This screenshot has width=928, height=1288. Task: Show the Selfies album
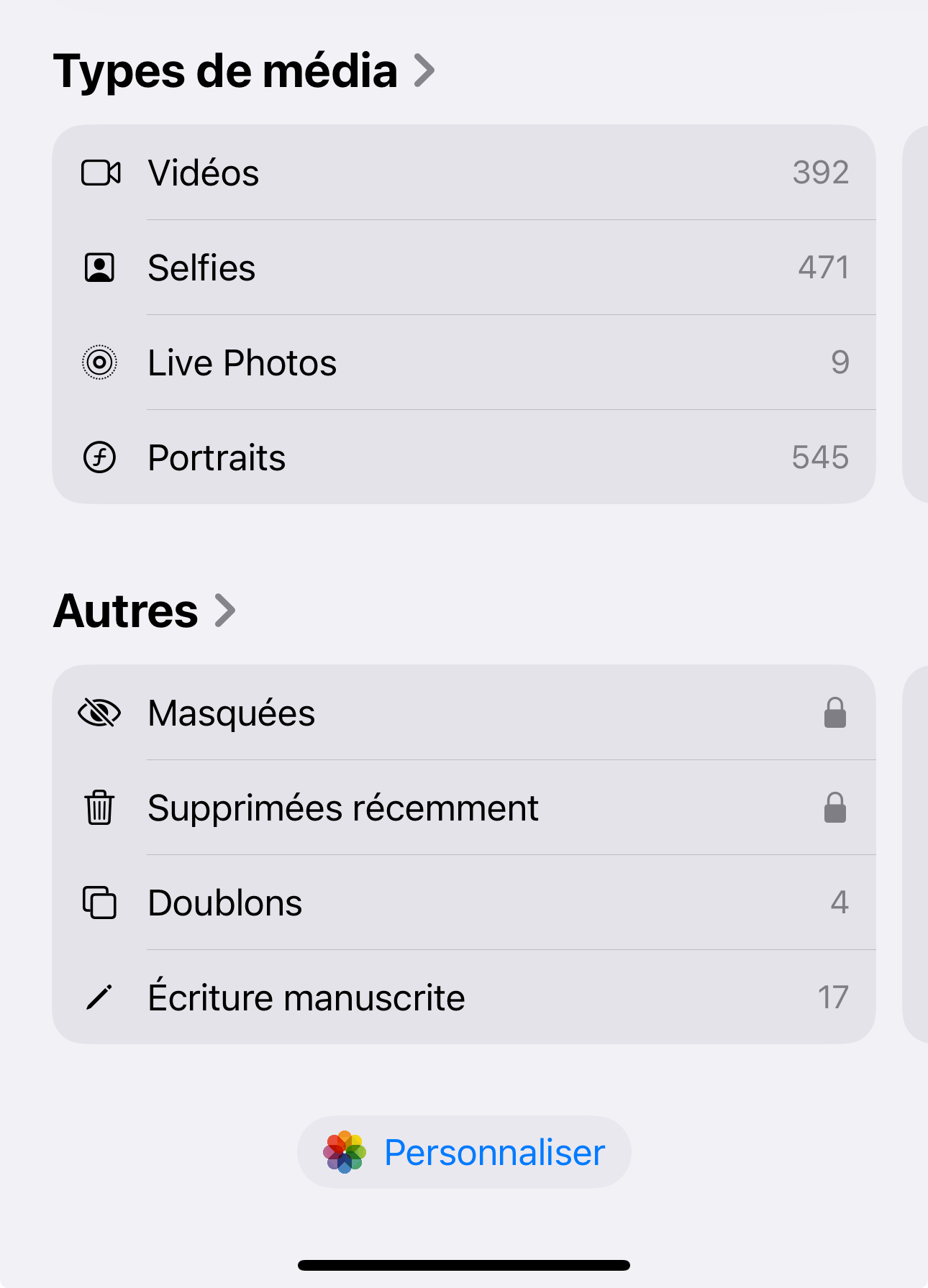tap(463, 268)
